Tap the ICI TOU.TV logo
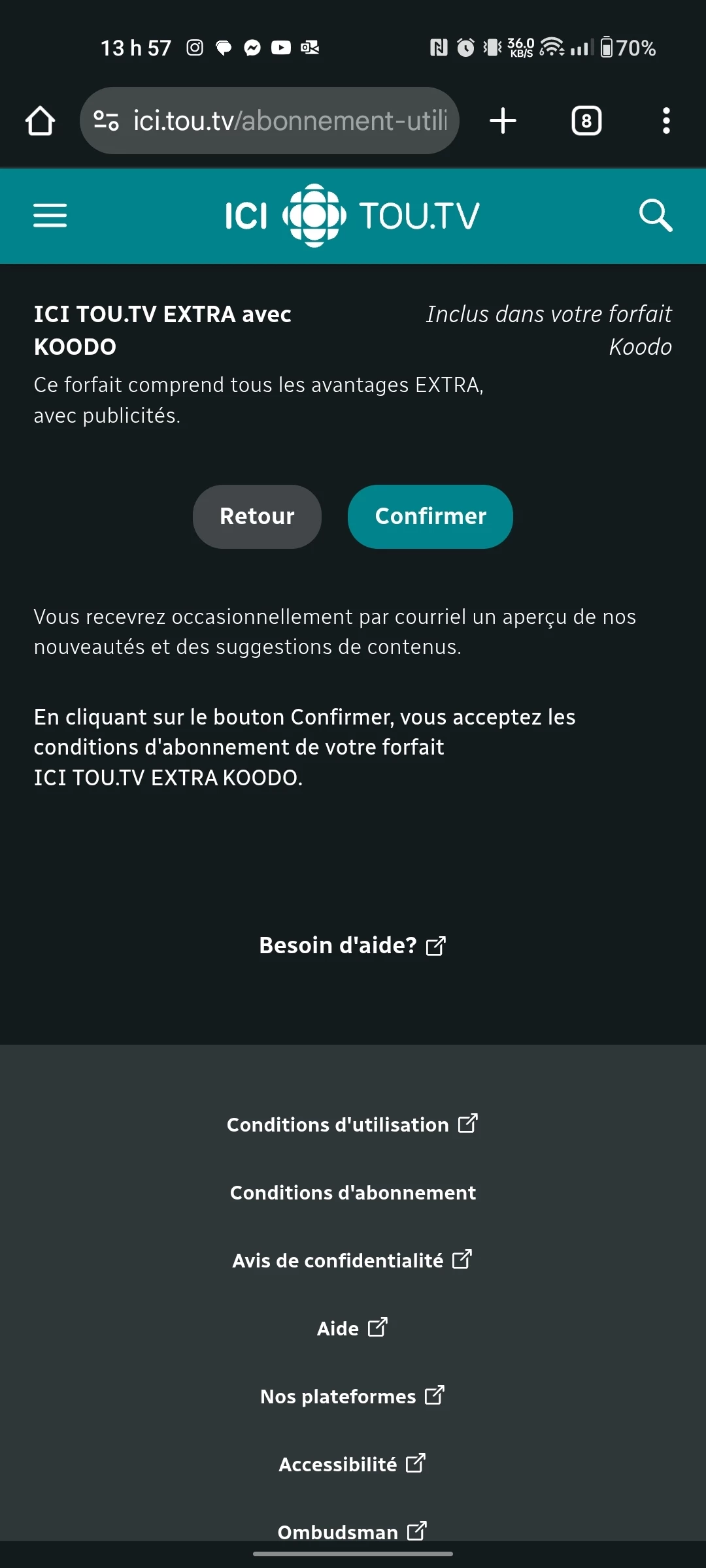706x1568 pixels. [x=352, y=216]
